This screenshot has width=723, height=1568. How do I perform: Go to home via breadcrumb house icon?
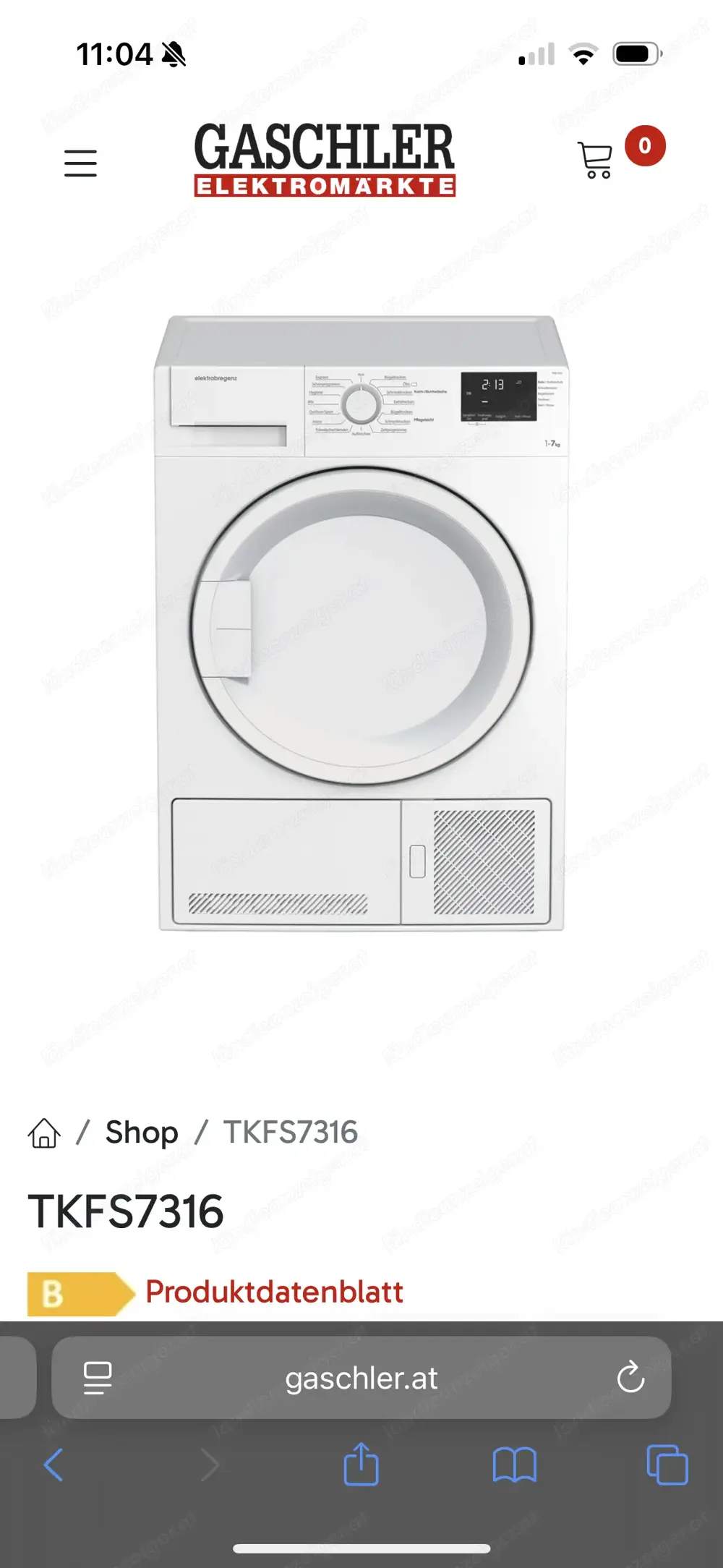coord(44,1133)
